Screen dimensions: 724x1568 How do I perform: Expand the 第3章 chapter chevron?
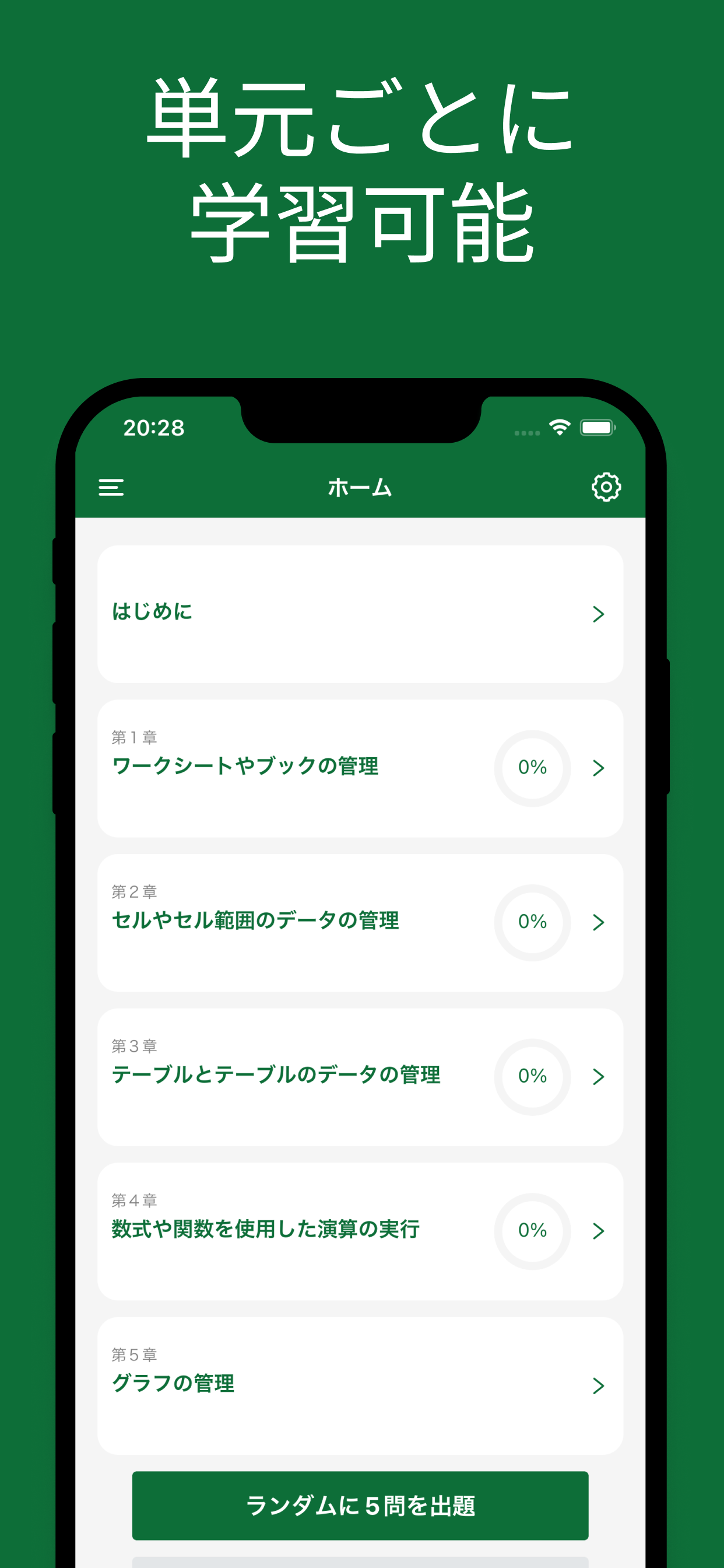[x=598, y=1076]
